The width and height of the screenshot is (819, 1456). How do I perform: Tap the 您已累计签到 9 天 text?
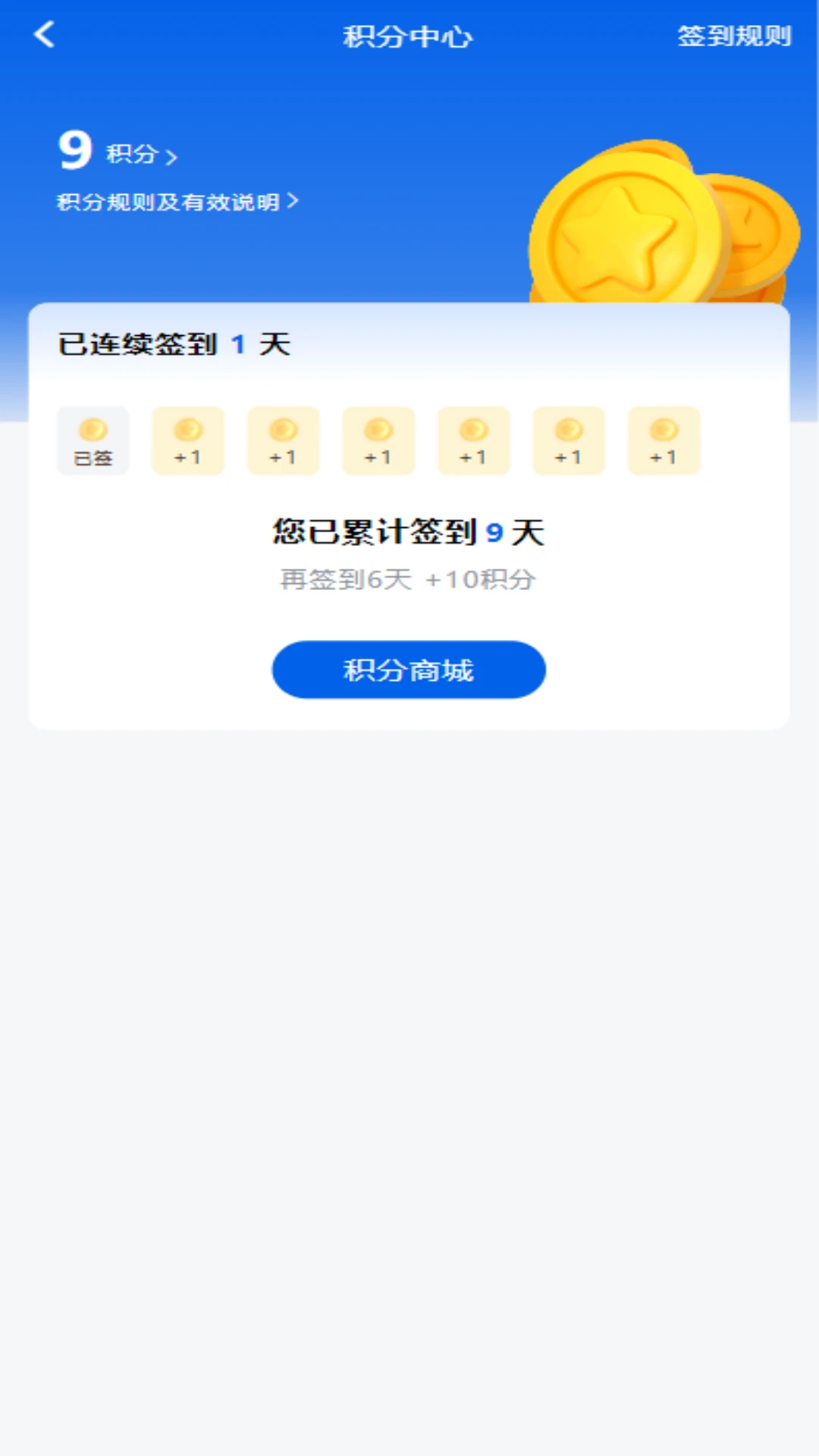point(408,532)
